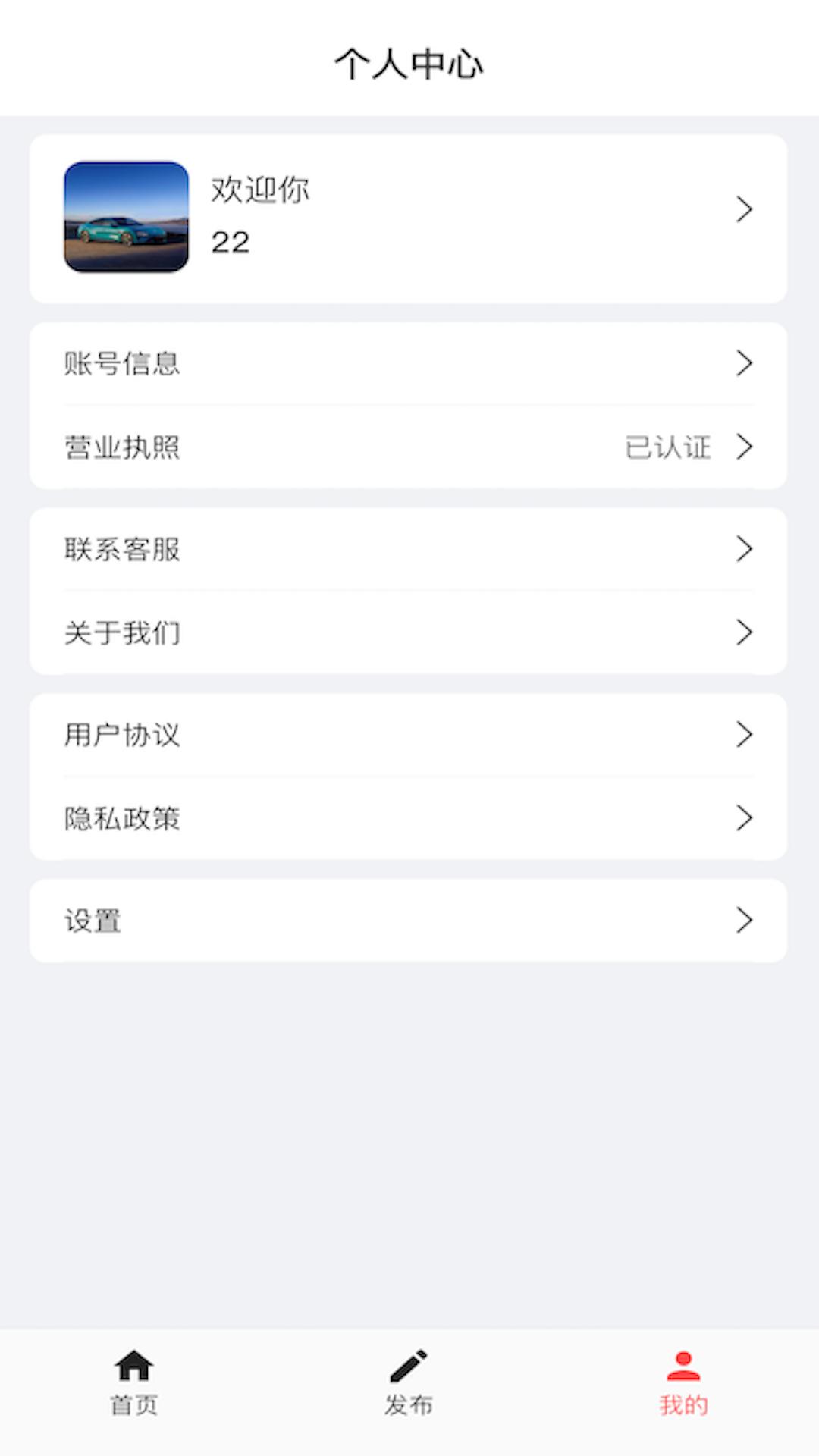Tap 已认证 certified status label

(x=666, y=448)
